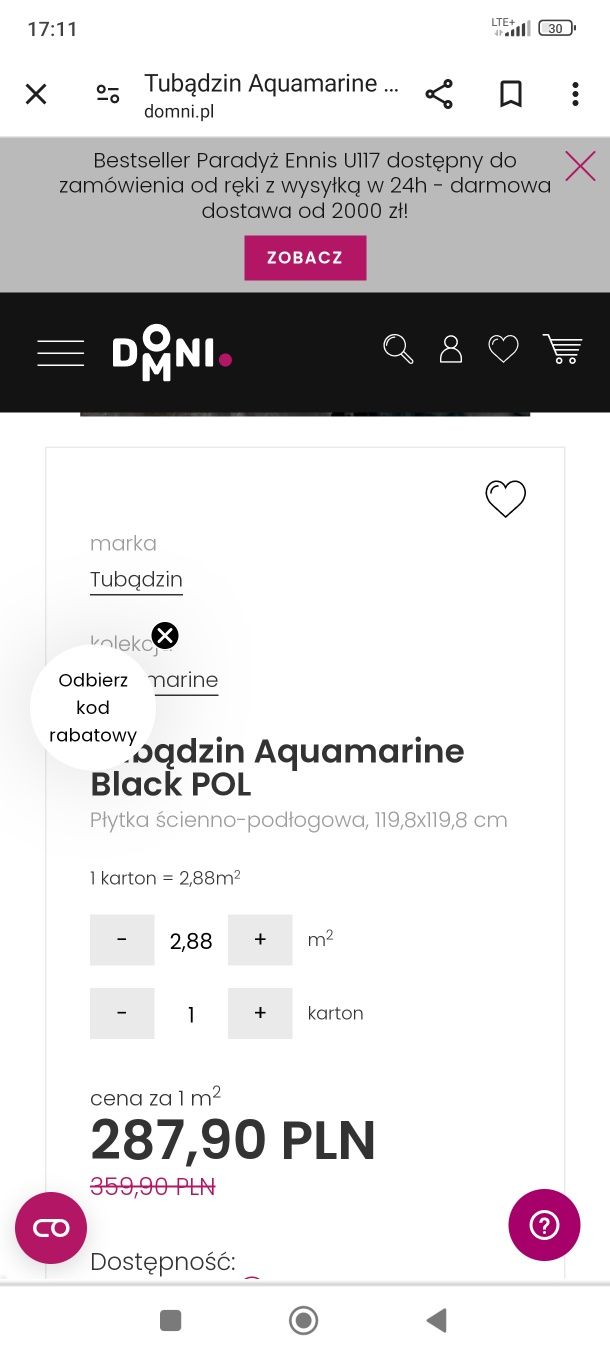The height and width of the screenshot is (1356, 610).
Task: Close the discount code bubble
Action: click(165, 635)
